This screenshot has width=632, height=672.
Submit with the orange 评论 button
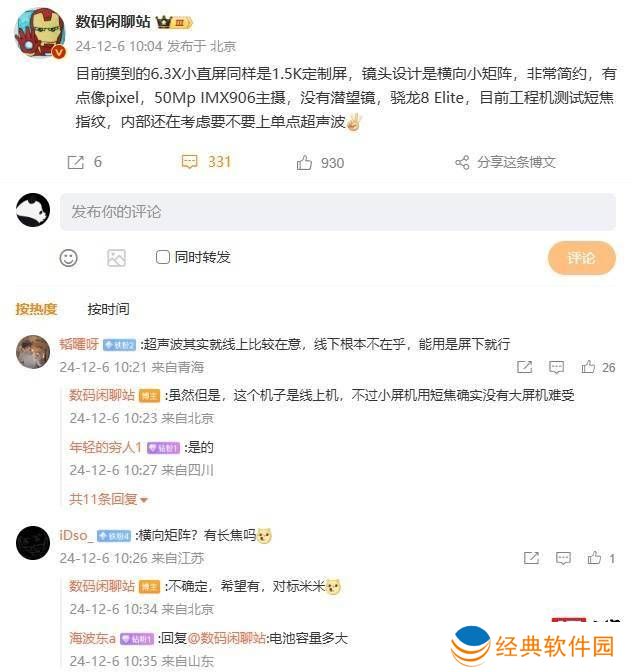pos(581,258)
